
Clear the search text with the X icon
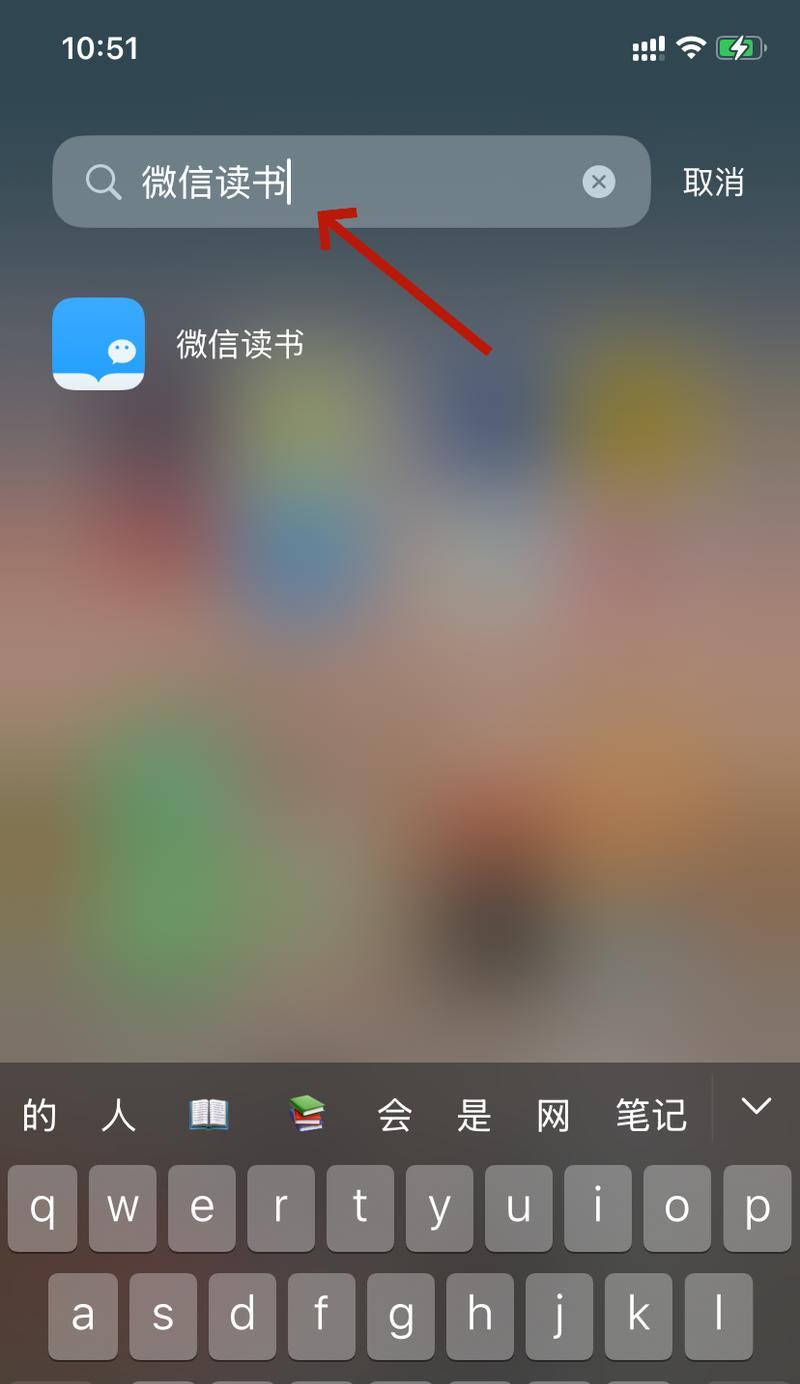(598, 182)
